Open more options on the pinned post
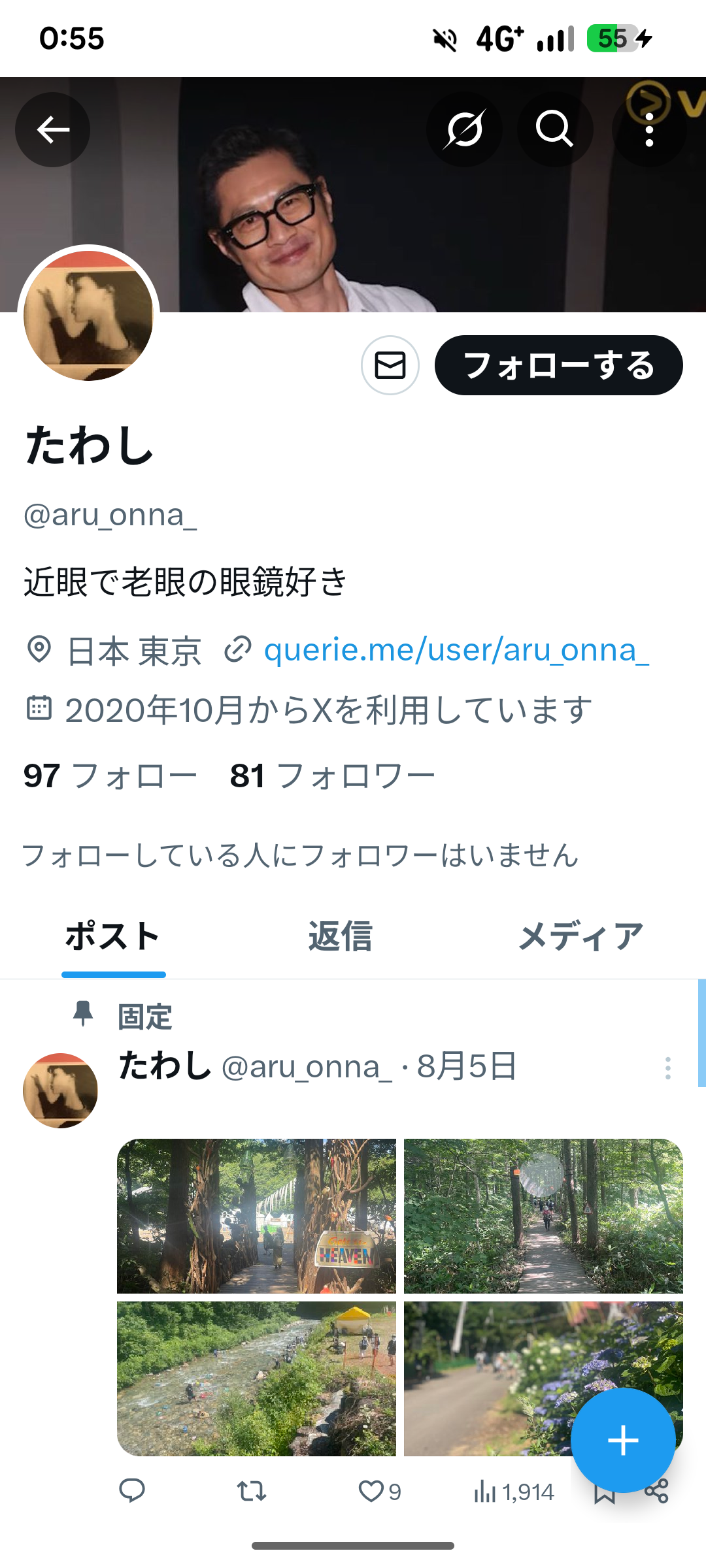 667,1068
